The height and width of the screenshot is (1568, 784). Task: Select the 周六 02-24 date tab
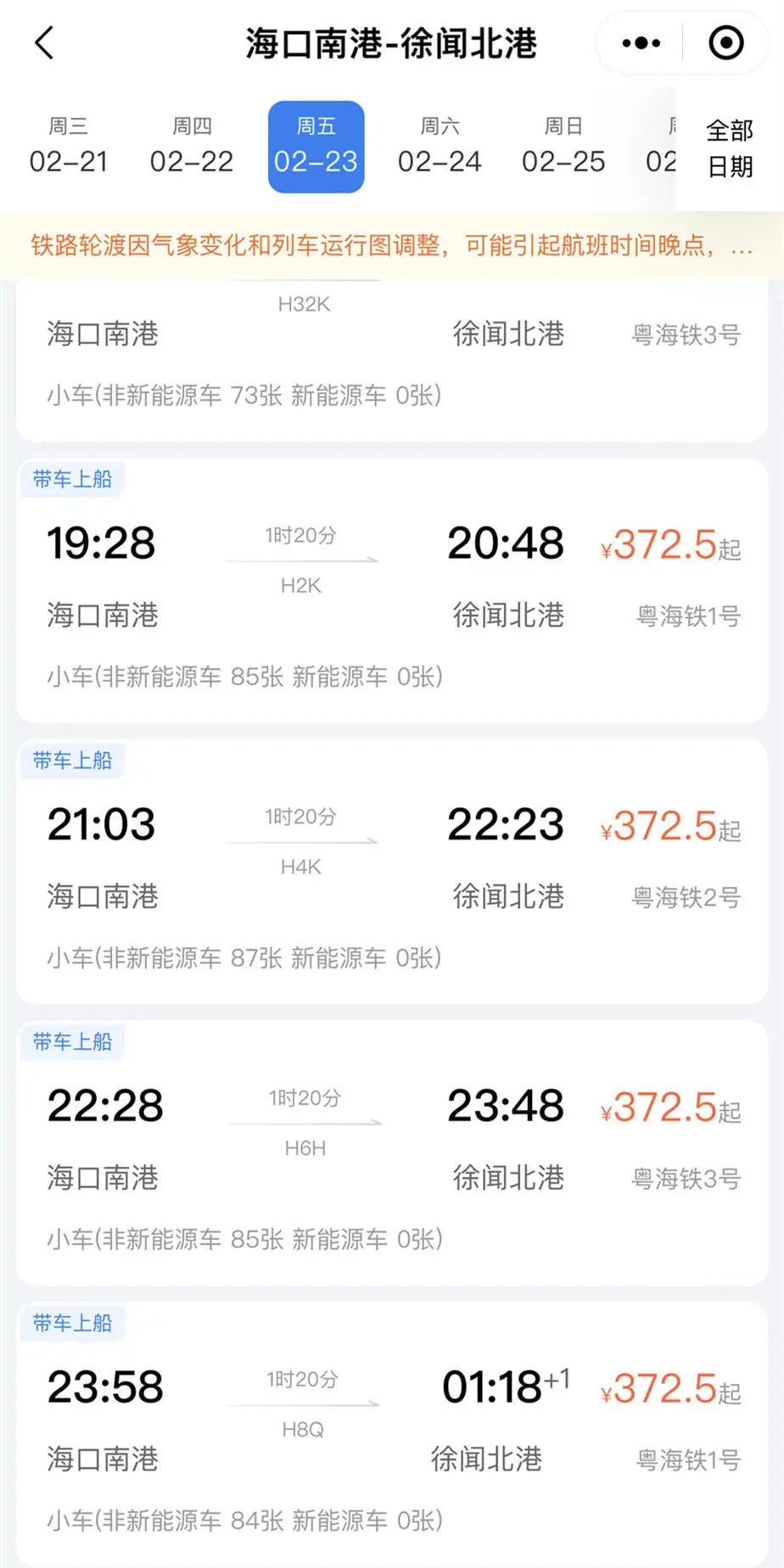tap(440, 147)
